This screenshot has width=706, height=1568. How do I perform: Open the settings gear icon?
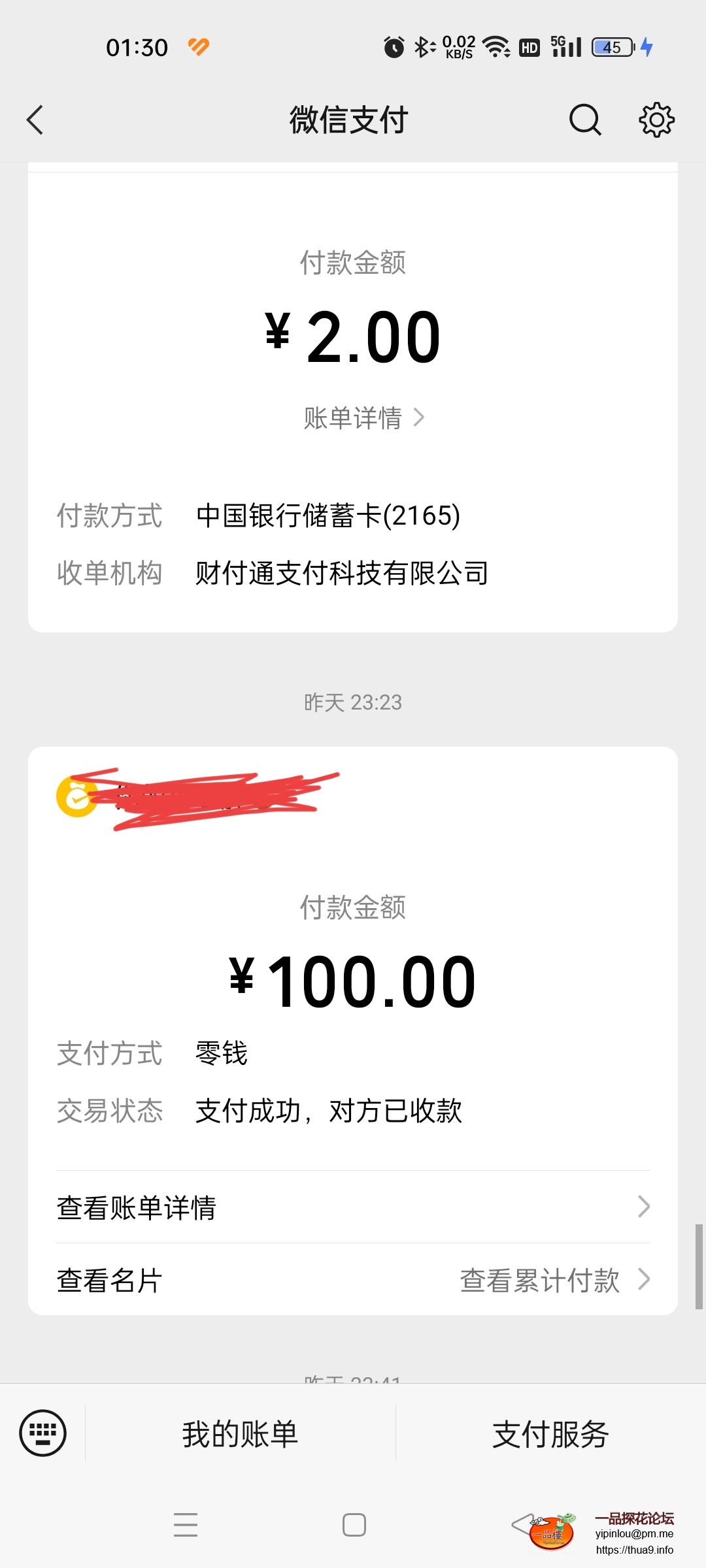pos(656,120)
